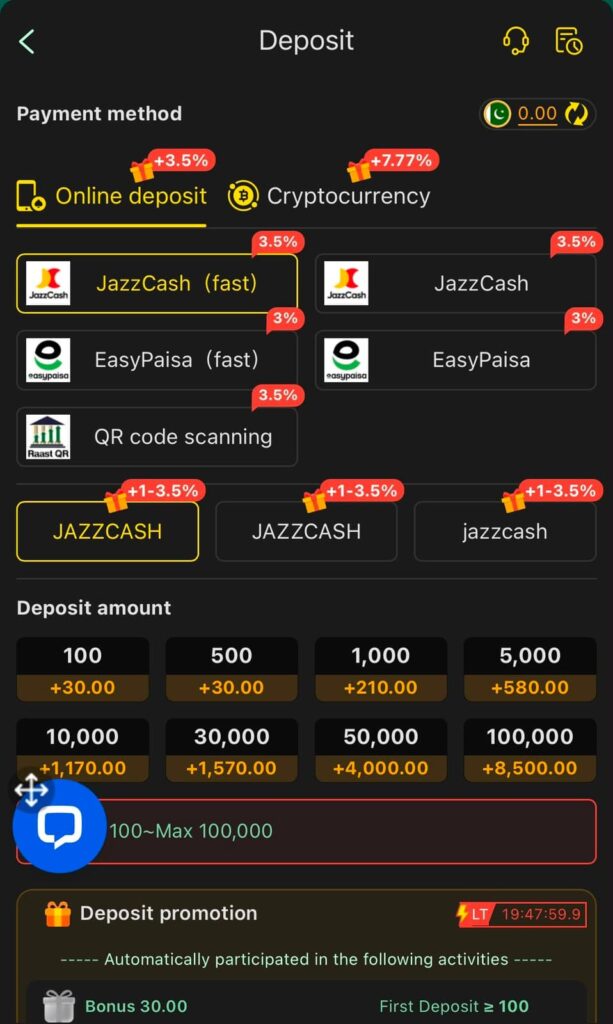Switch to the Cryptocurrency tab
The width and height of the screenshot is (613, 1024).
pos(329,196)
